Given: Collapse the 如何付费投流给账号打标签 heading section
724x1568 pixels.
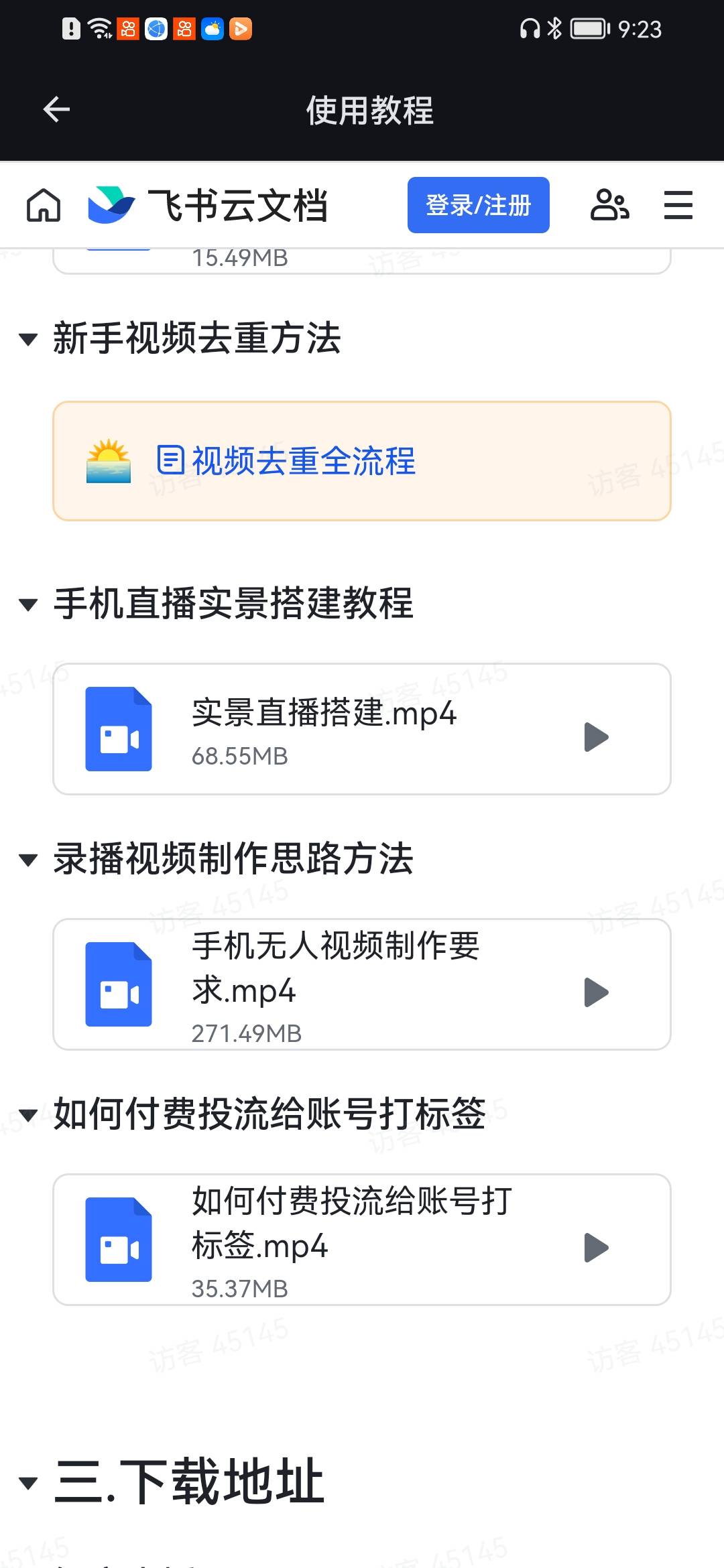Looking at the screenshot, I should coord(28,1116).
